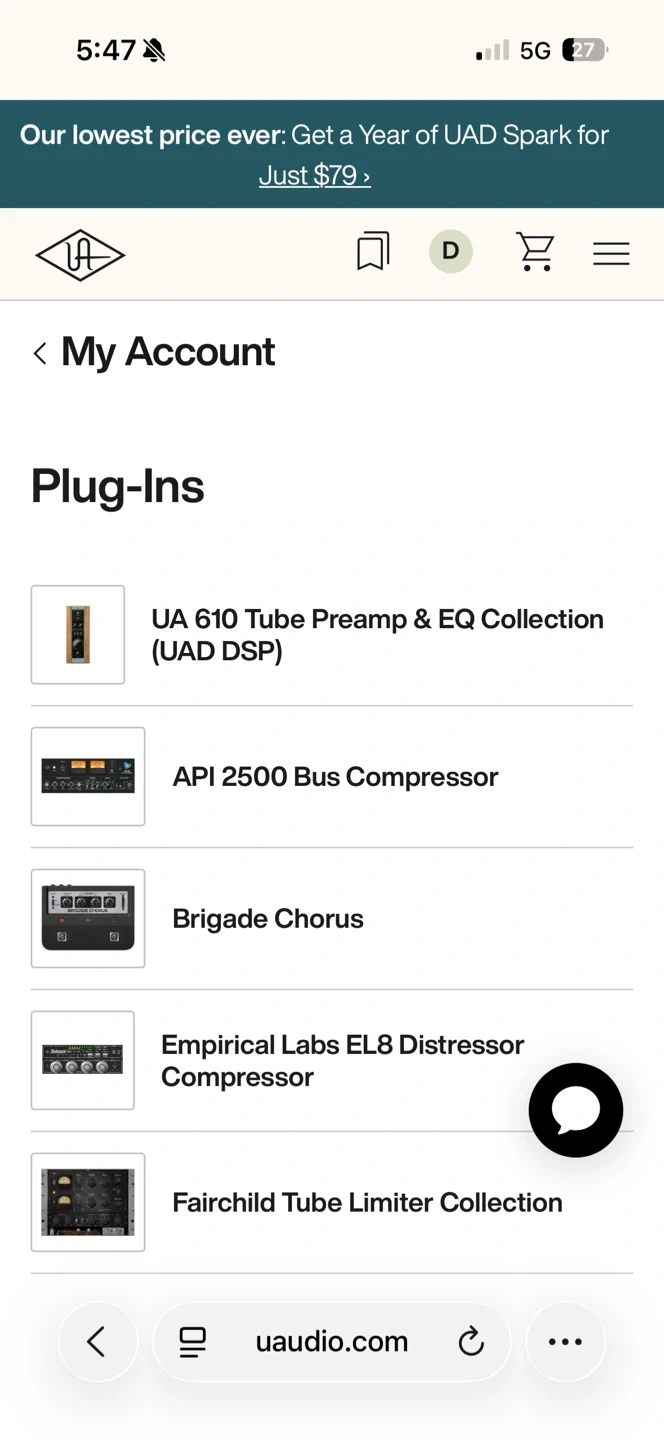The width and height of the screenshot is (664, 1440).
Task: Open UA 610 Tube Preamp & EQ Collection
Action: point(377,635)
